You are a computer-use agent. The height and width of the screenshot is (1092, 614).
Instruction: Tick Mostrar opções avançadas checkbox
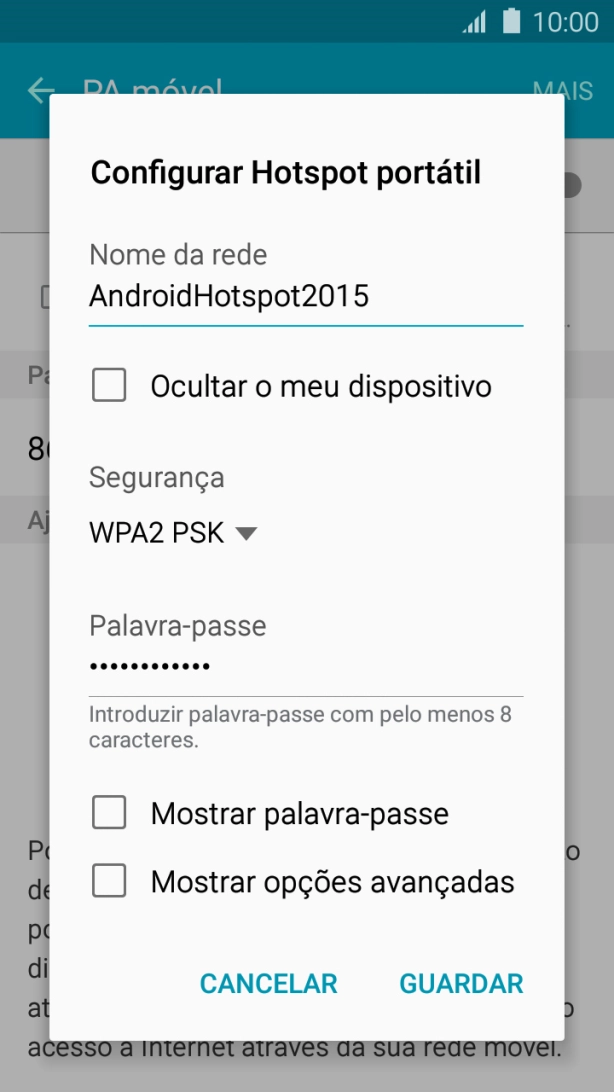click(109, 882)
